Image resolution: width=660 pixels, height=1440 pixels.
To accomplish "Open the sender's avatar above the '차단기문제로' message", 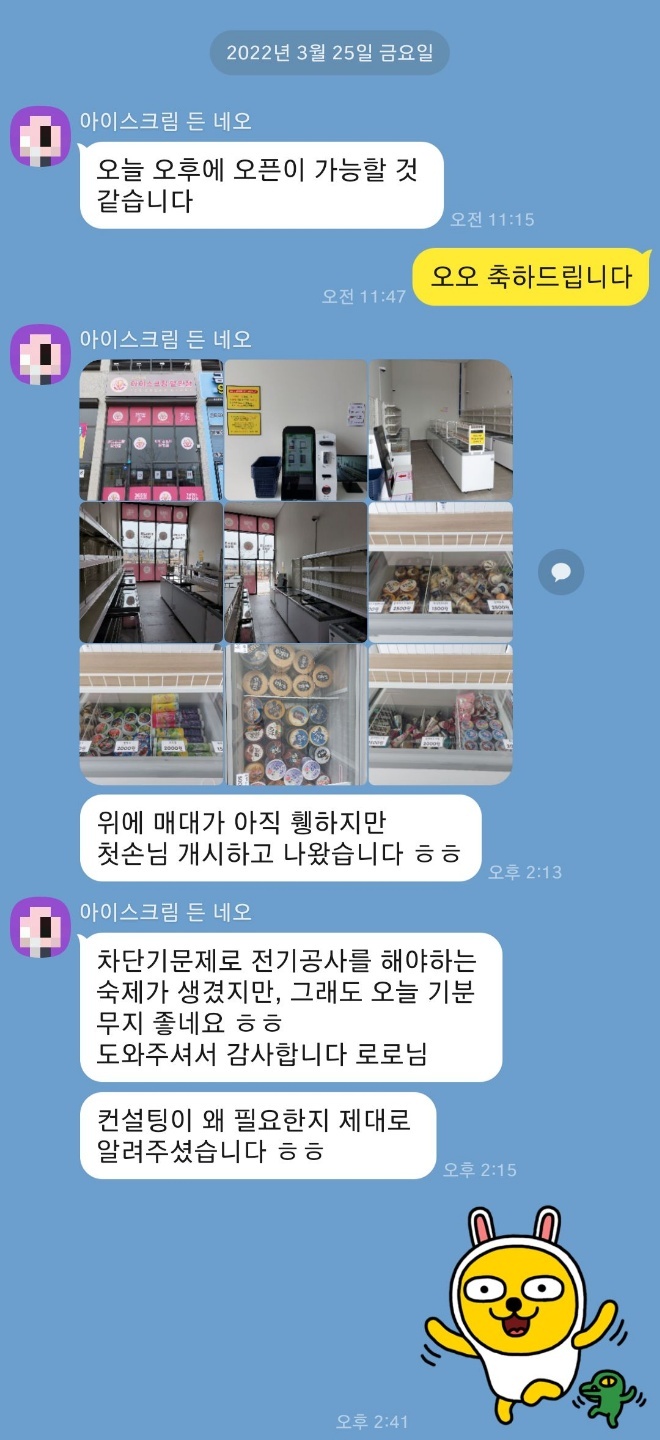I will pos(40,927).
